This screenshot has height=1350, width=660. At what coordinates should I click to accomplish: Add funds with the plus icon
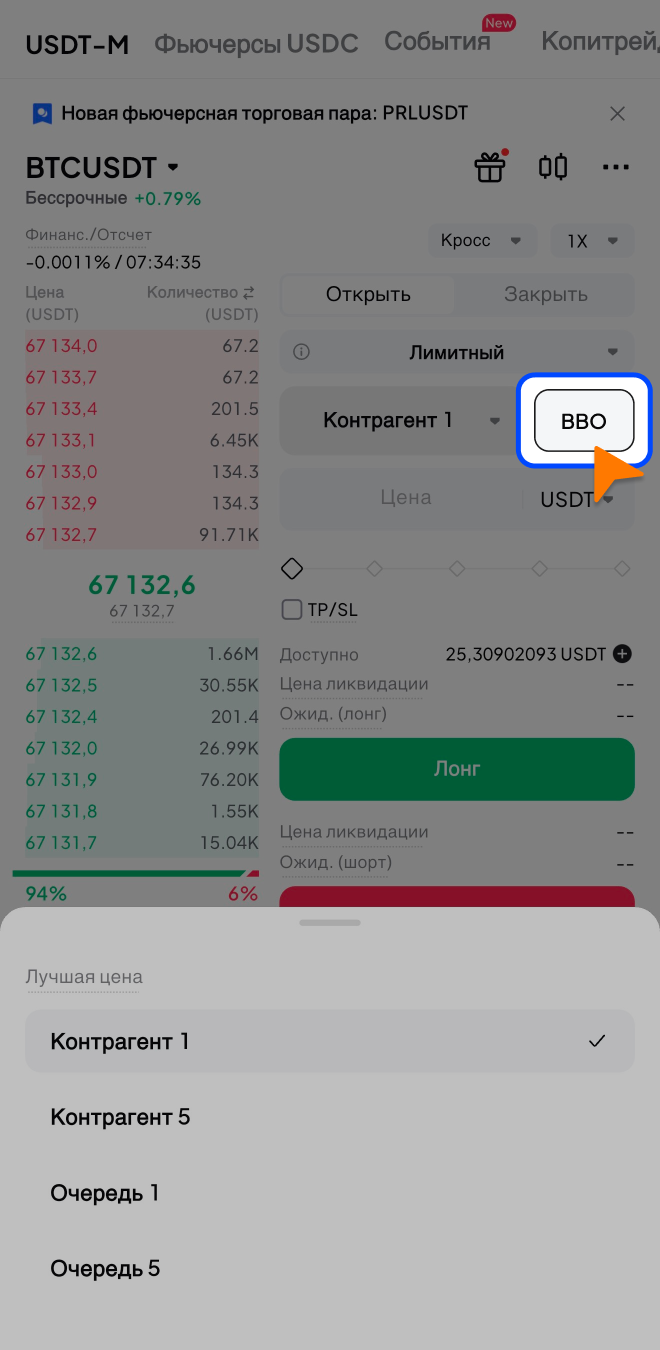pyautogui.click(x=622, y=655)
